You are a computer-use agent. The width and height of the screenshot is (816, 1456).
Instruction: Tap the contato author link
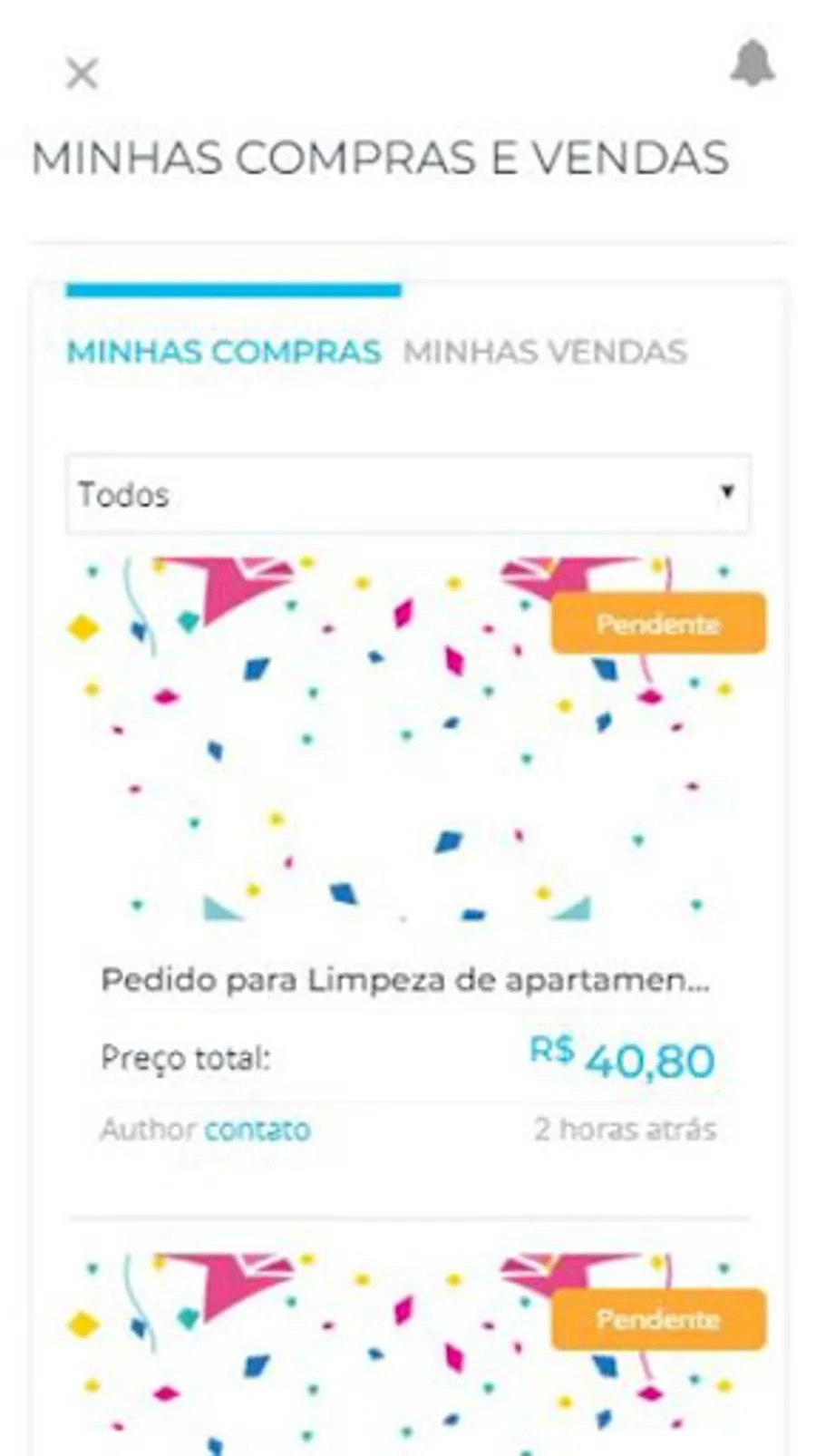click(257, 1130)
